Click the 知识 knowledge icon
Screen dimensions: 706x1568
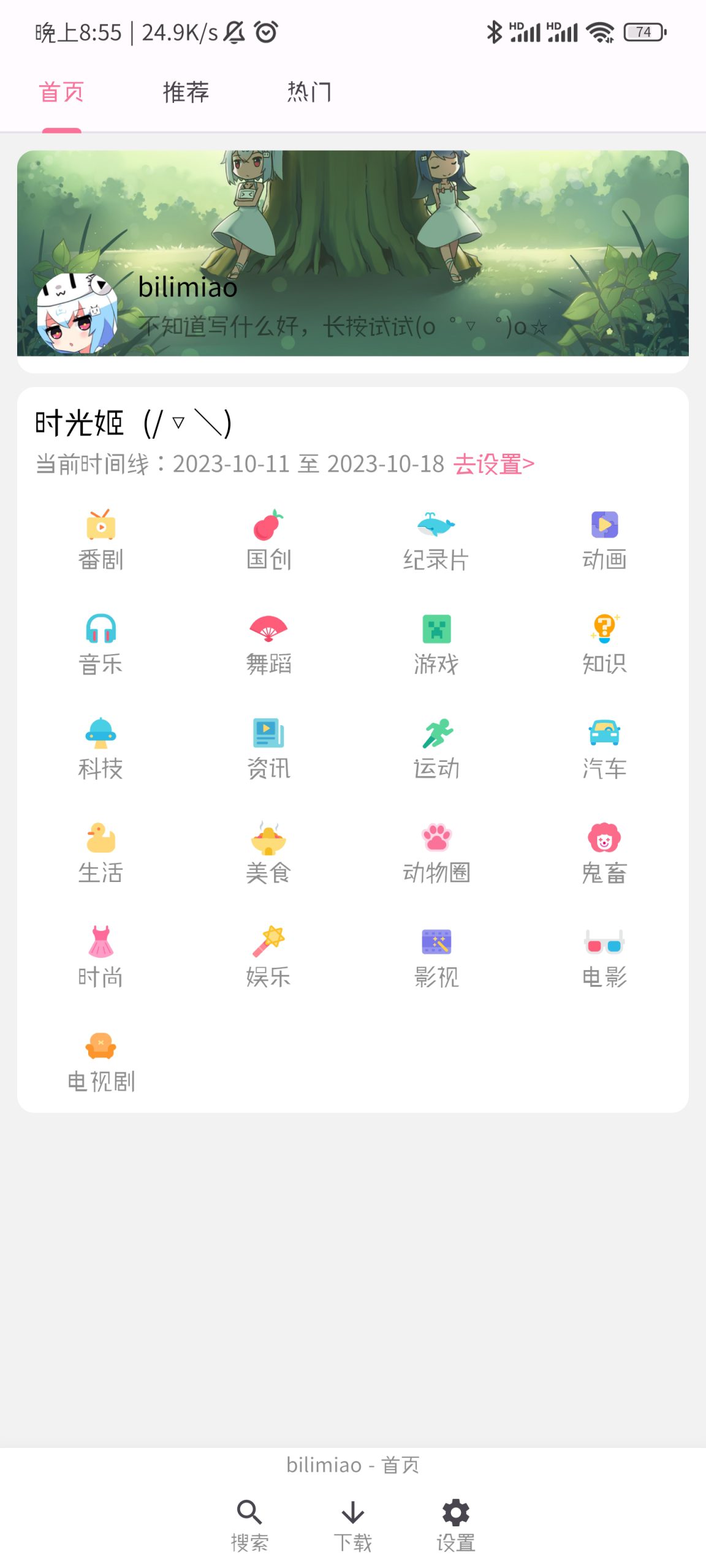pos(604,643)
